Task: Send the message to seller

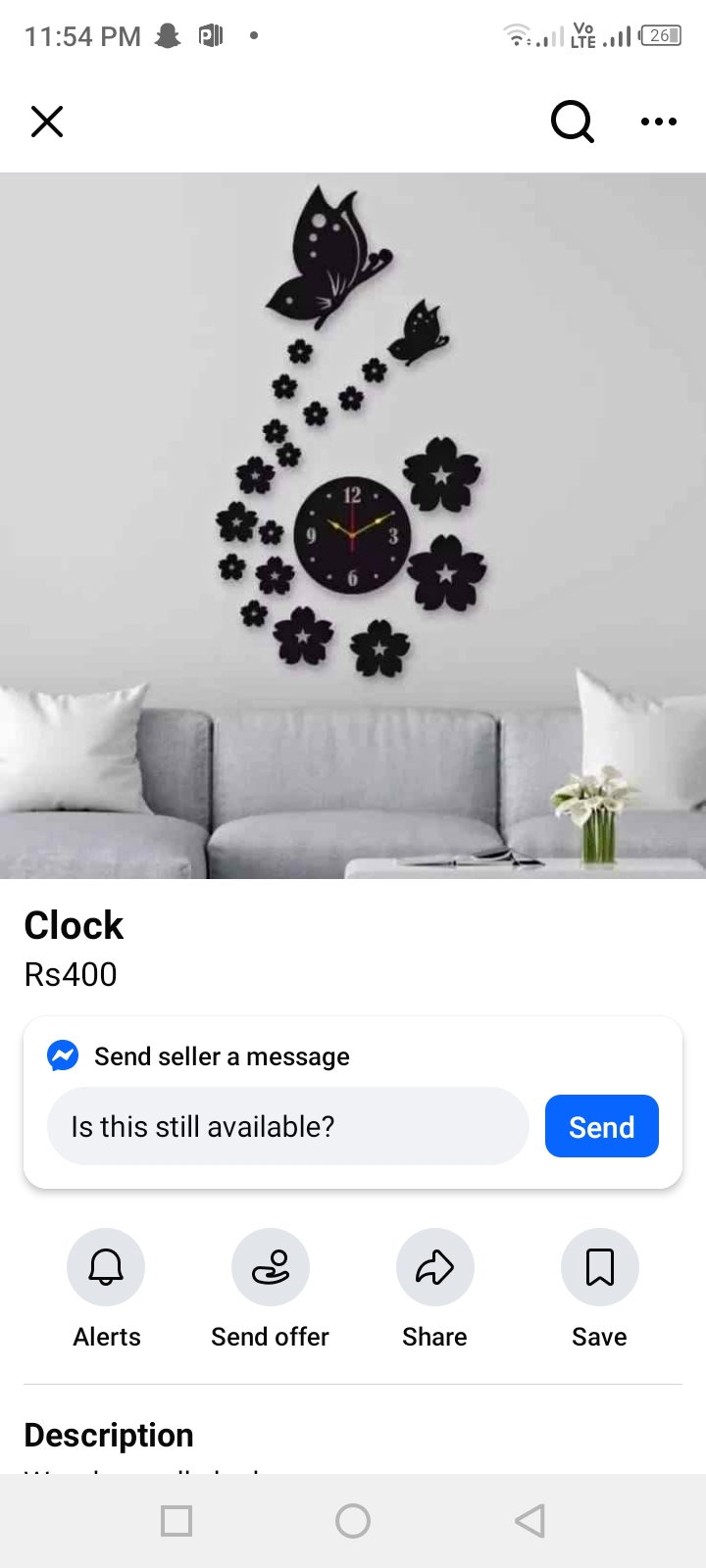Action: click(601, 1126)
